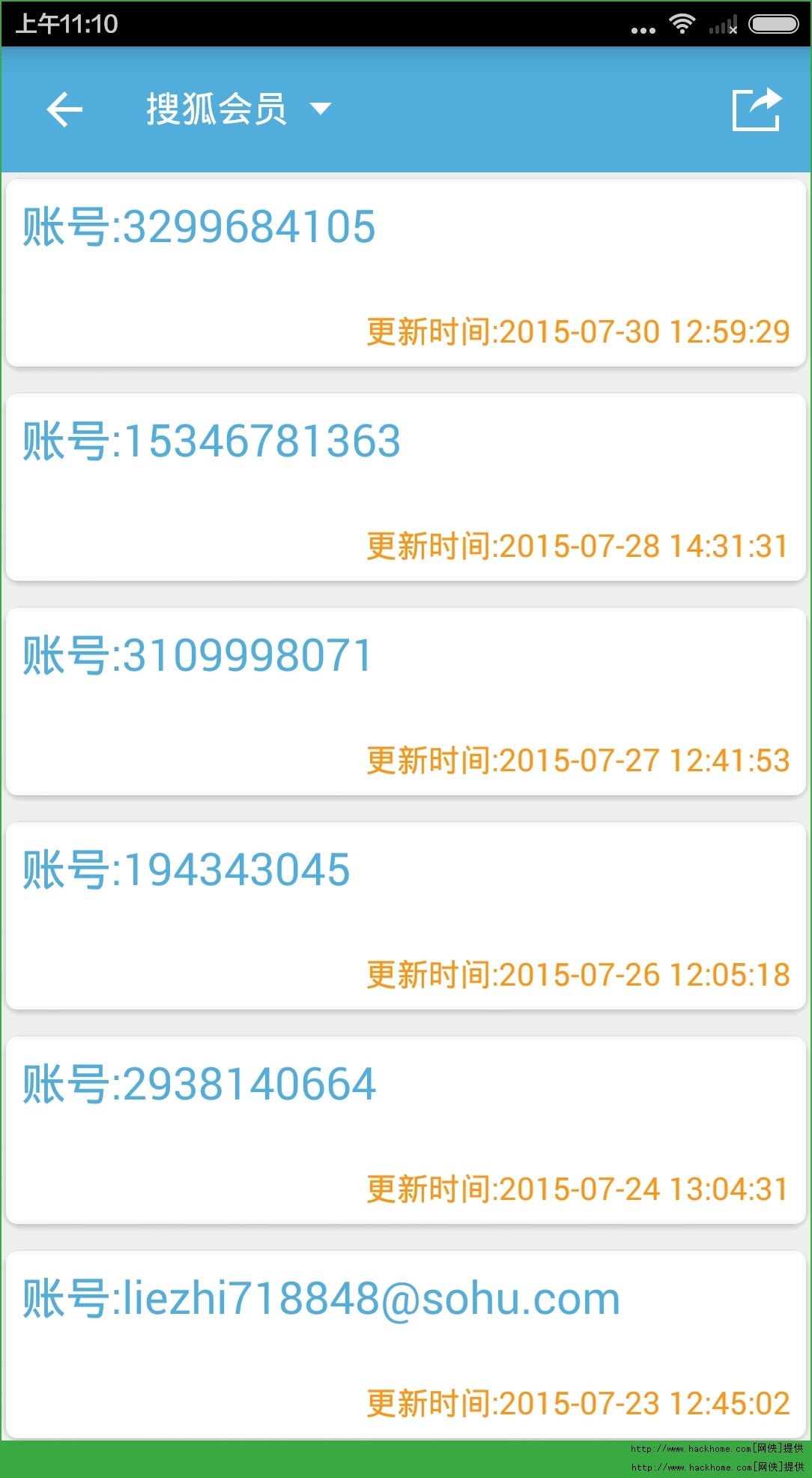The width and height of the screenshot is (812, 1478).
Task: Choose the account card 2938140664
Action: 405,1130
